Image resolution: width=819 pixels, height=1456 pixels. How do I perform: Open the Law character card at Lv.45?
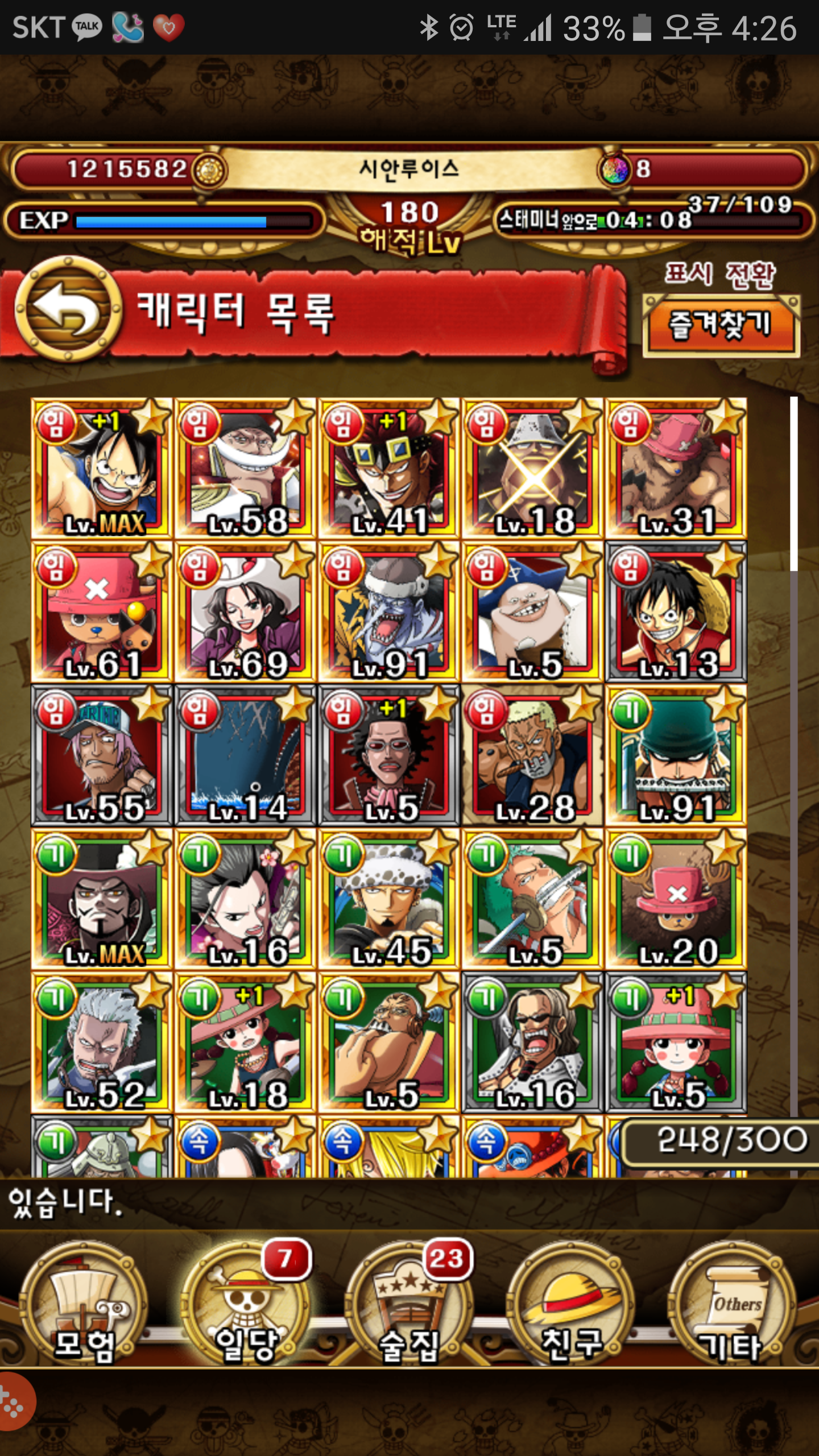pyautogui.click(x=388, y=899)
